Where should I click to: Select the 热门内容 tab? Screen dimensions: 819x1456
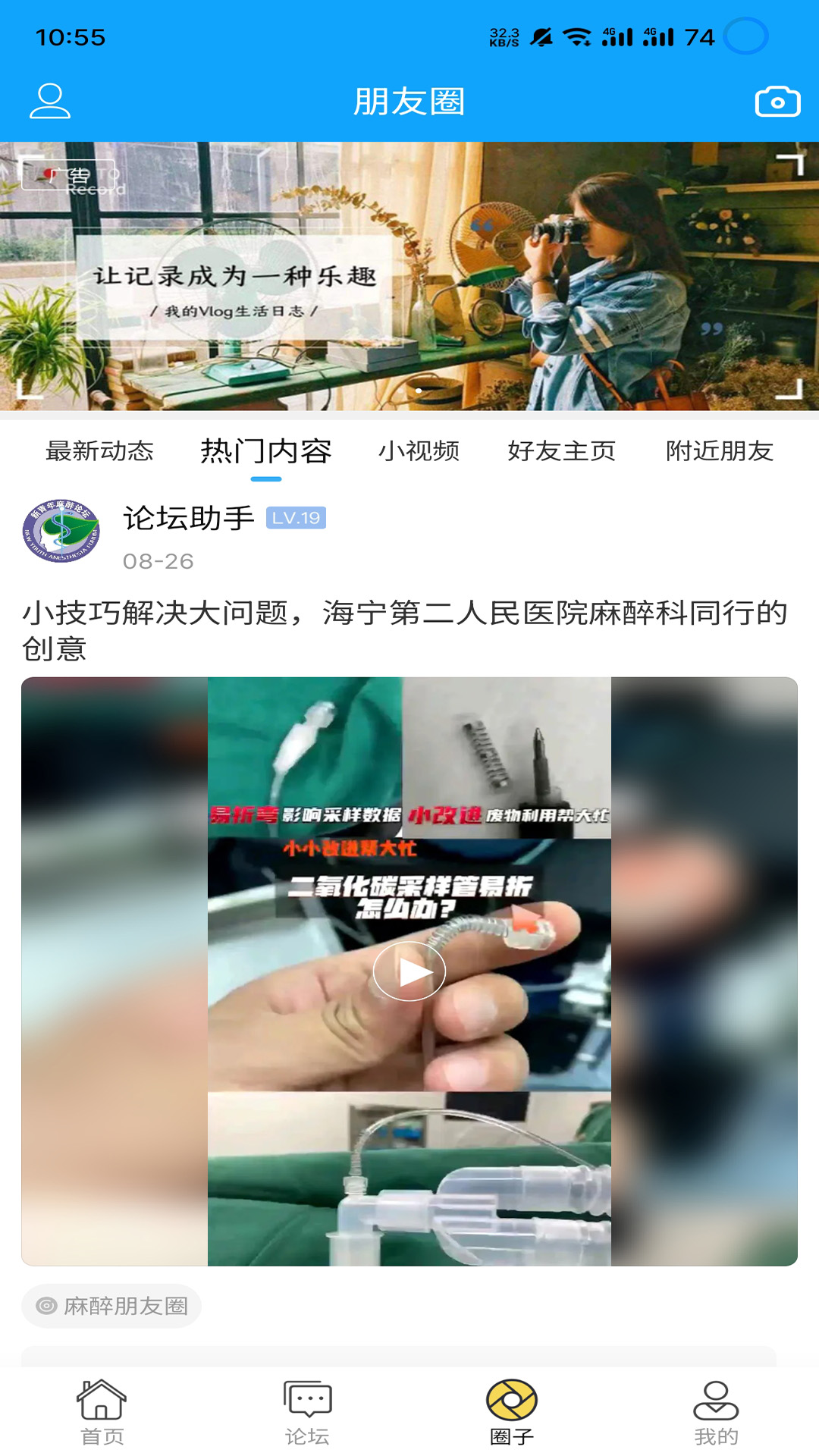tap(267, 450)
